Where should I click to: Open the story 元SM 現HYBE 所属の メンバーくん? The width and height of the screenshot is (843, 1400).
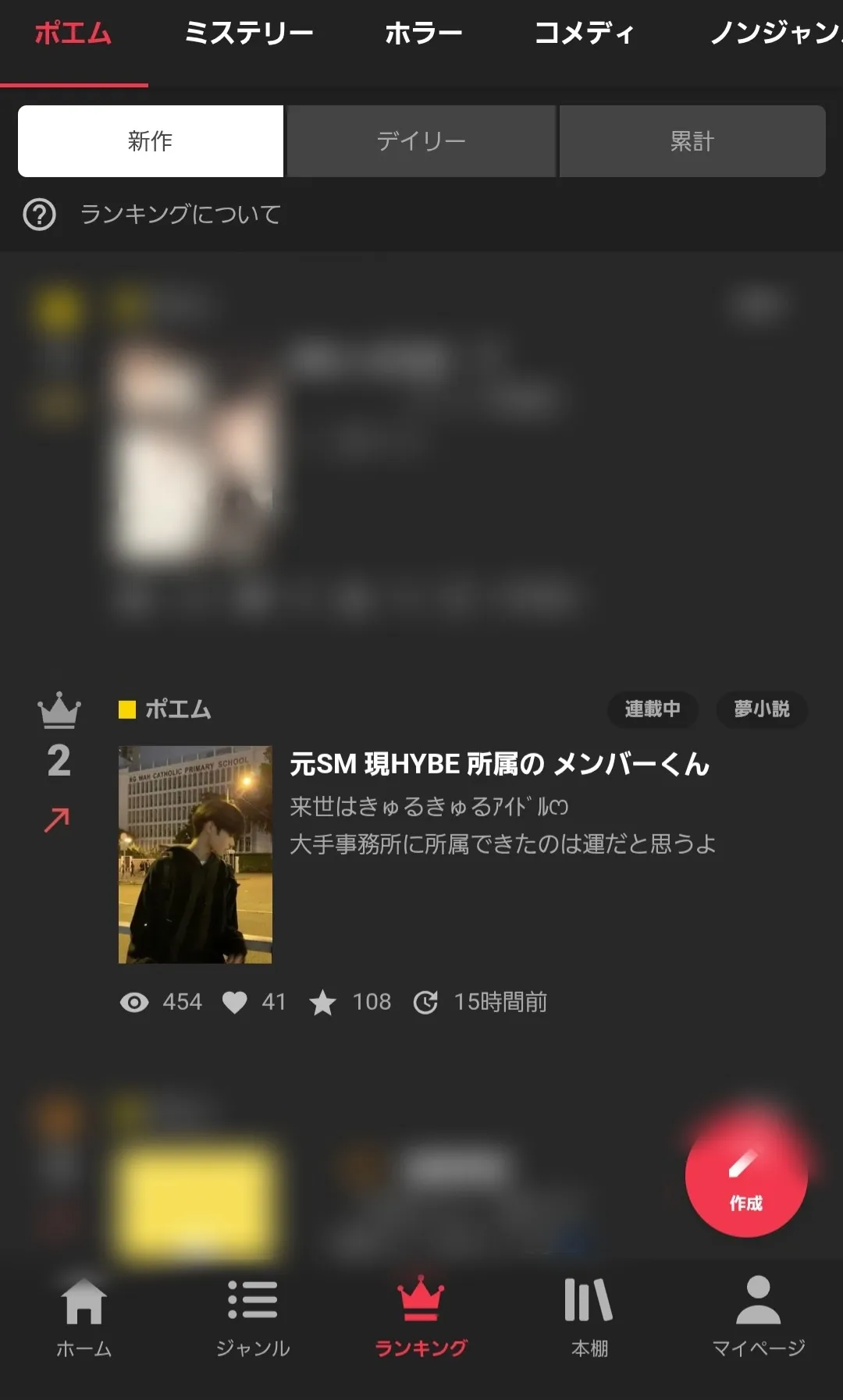click(x=499, y=764)
